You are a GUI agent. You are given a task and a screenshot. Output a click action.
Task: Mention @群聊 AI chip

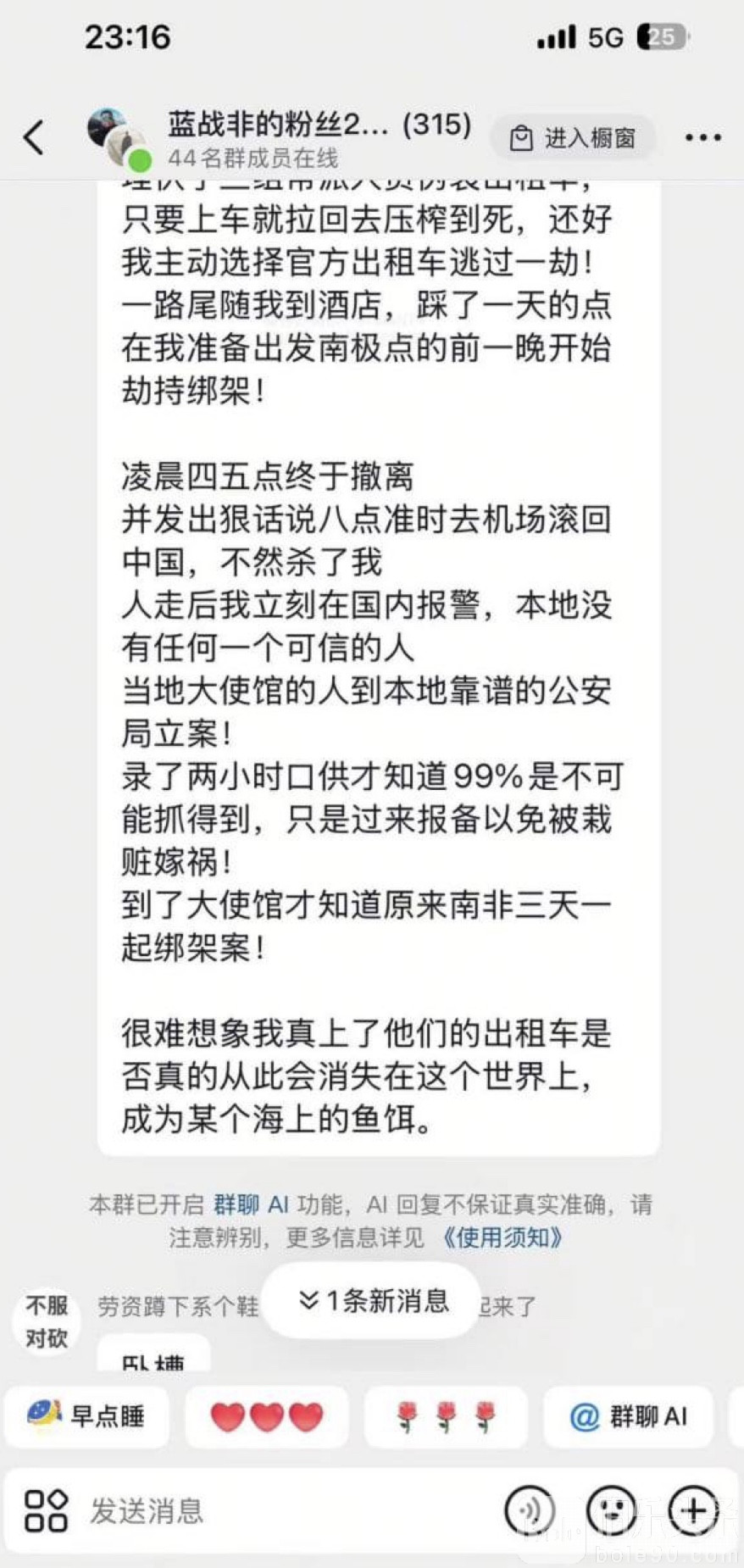[628, 1416]
